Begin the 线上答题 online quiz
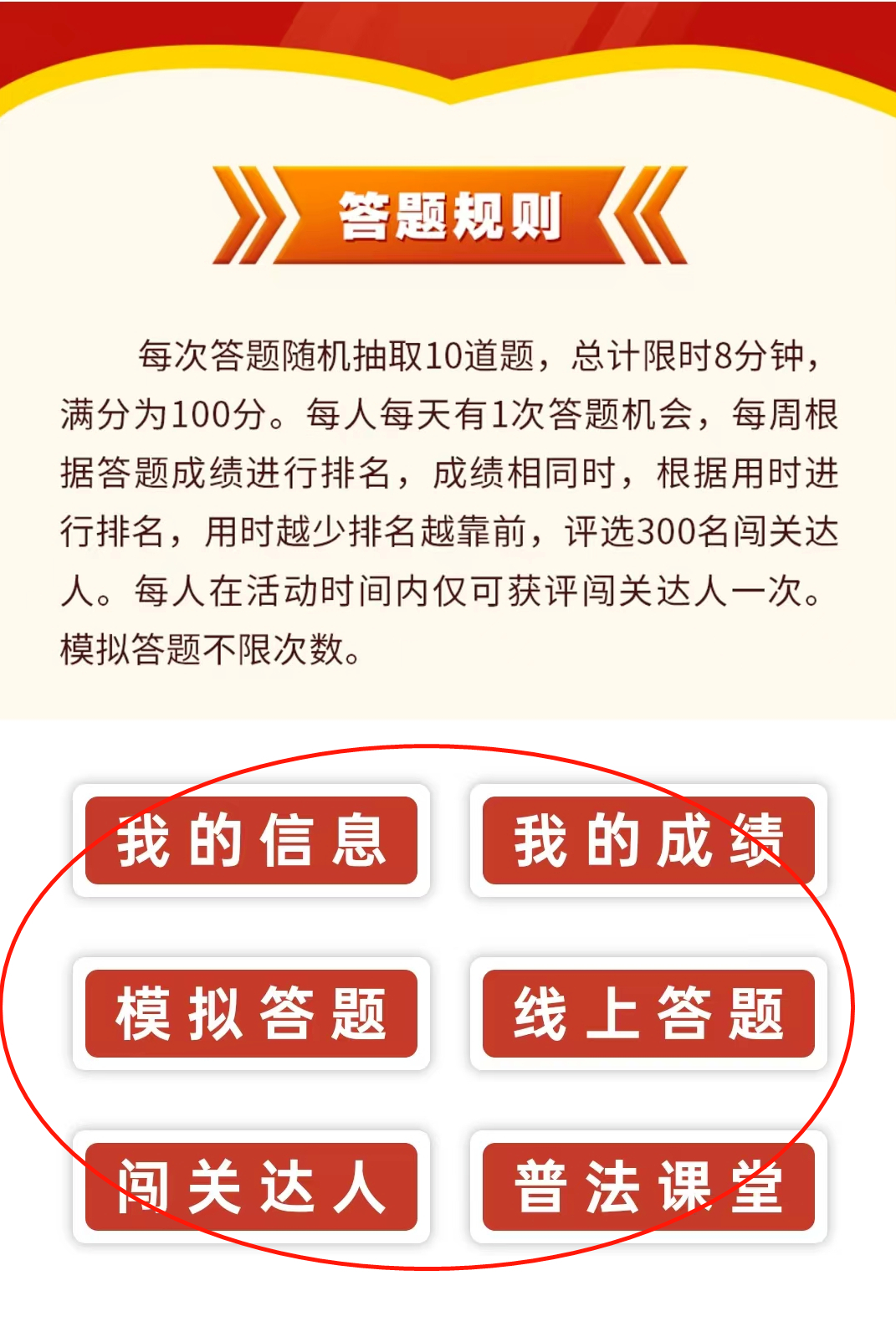 point(648,1013)
